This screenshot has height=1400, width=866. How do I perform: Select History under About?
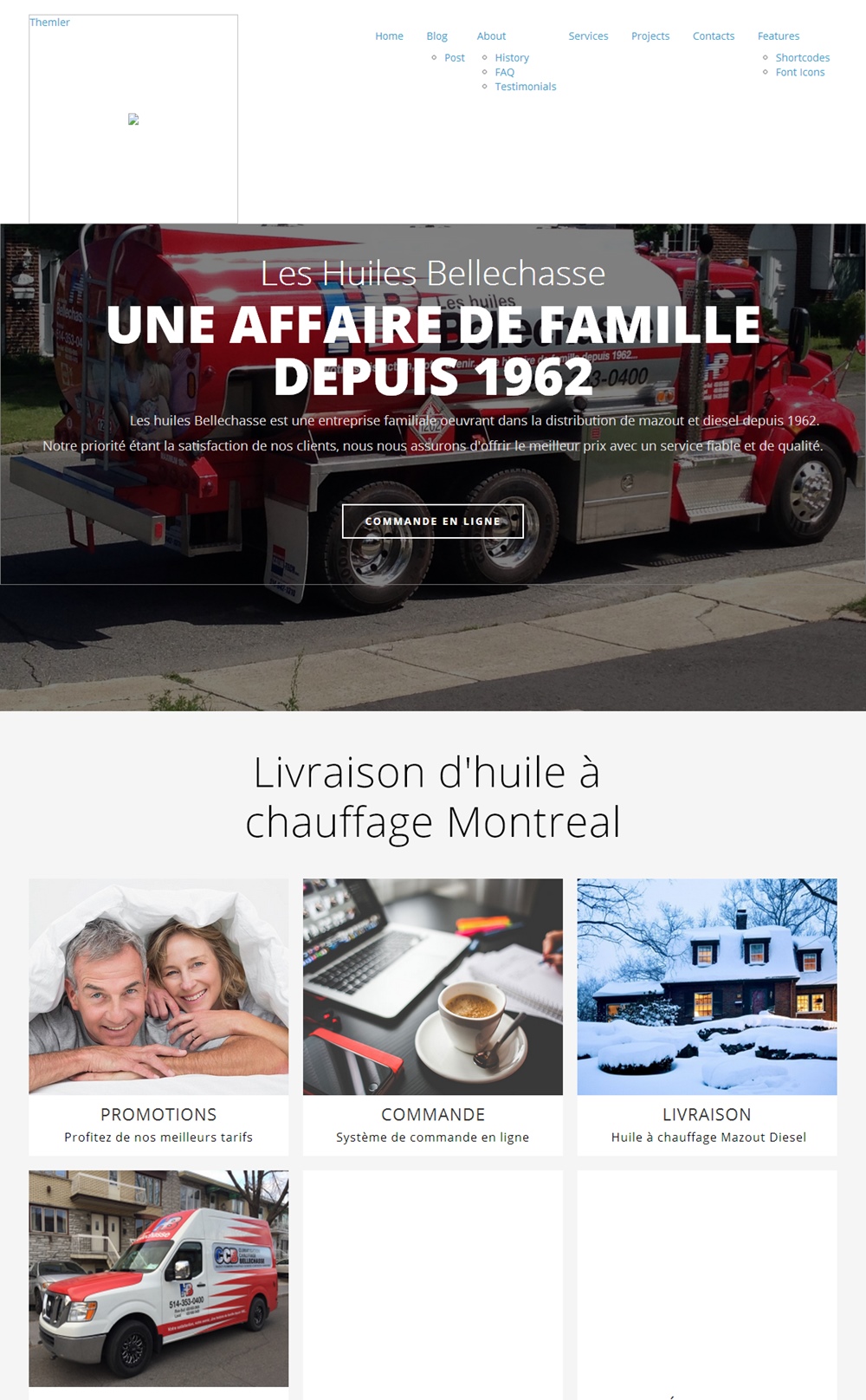(x=512, y=58)
